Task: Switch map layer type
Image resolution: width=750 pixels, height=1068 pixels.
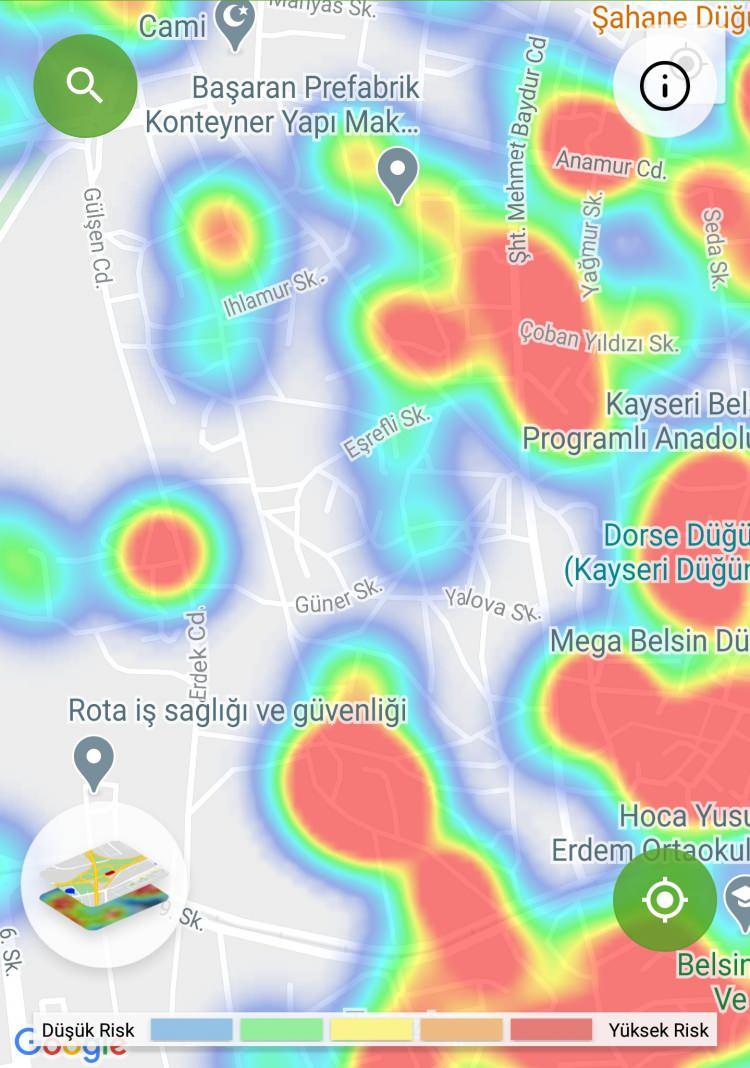Action: point(104,884)
